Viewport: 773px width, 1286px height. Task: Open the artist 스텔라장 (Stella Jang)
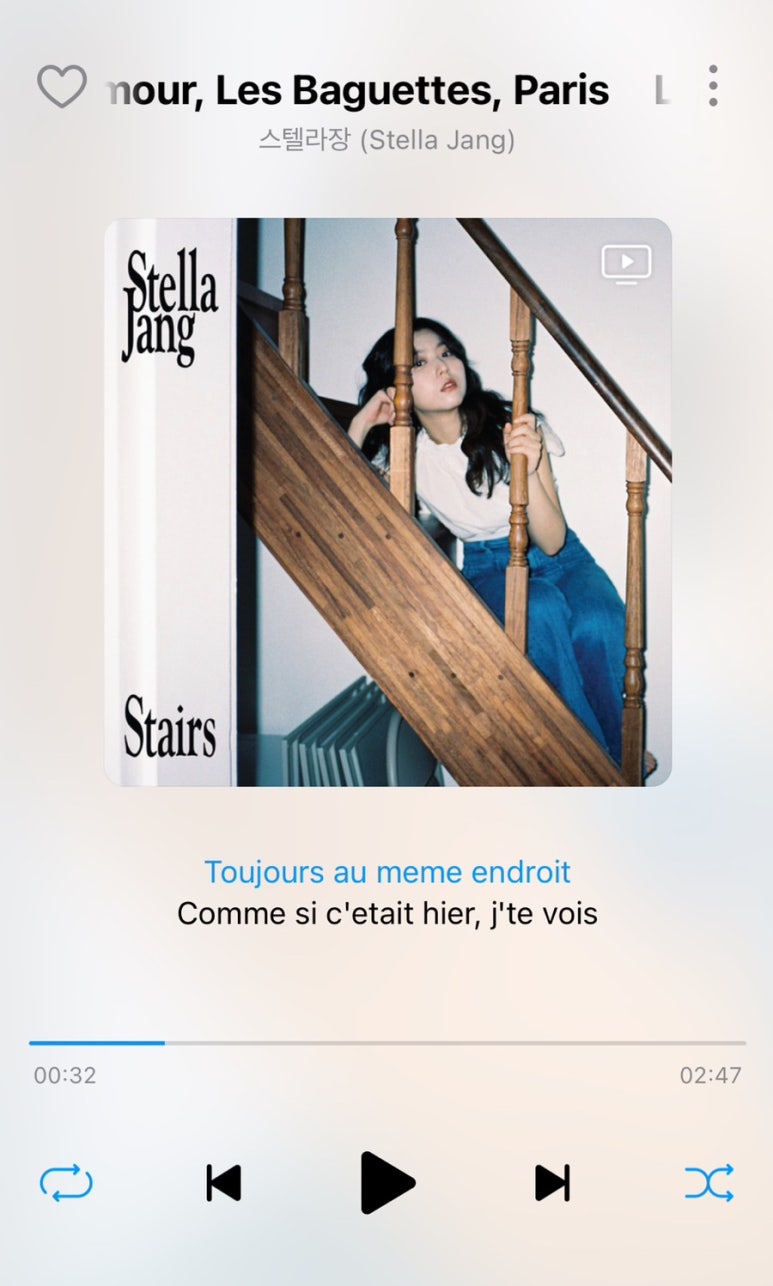(x=387, y=140)
